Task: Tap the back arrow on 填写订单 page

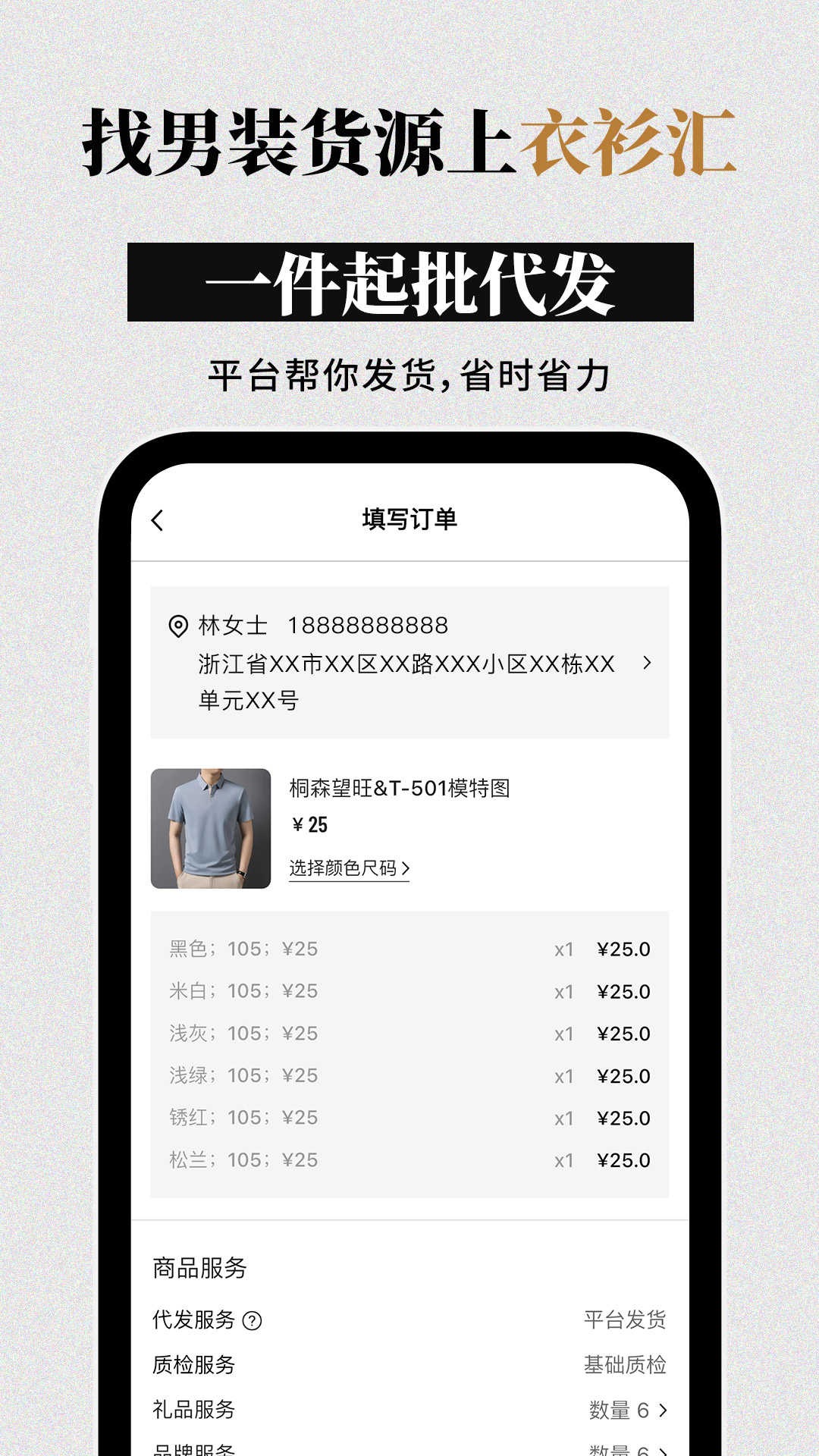Action: pyautogui.click(x=157, y=518)
